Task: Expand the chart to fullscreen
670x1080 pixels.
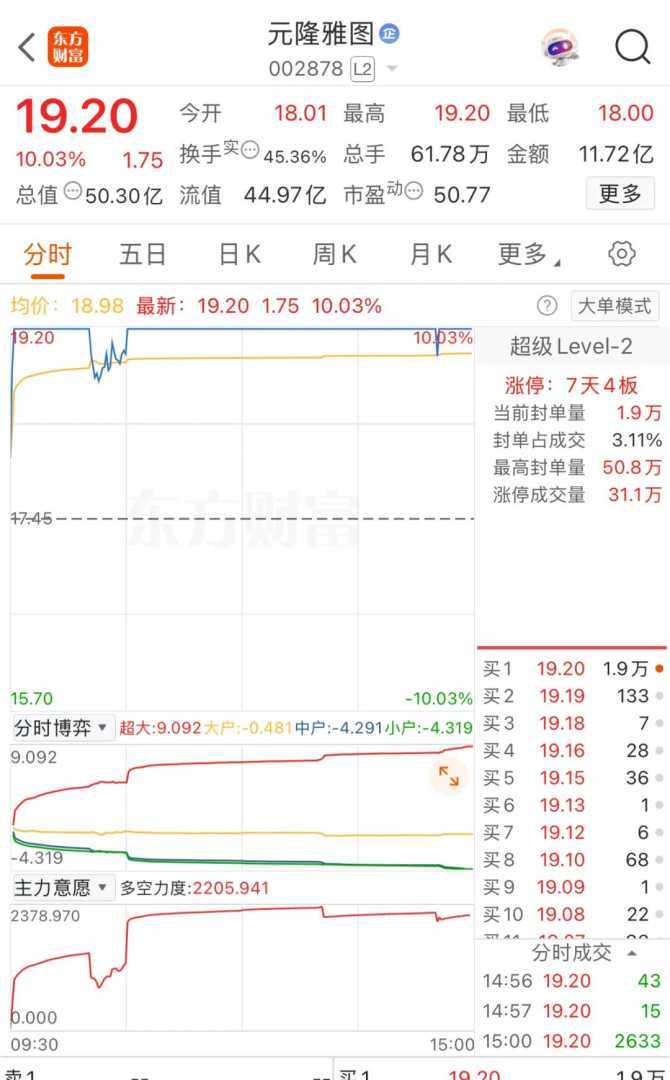Action: pyautogui.click(x=449, y=775)
